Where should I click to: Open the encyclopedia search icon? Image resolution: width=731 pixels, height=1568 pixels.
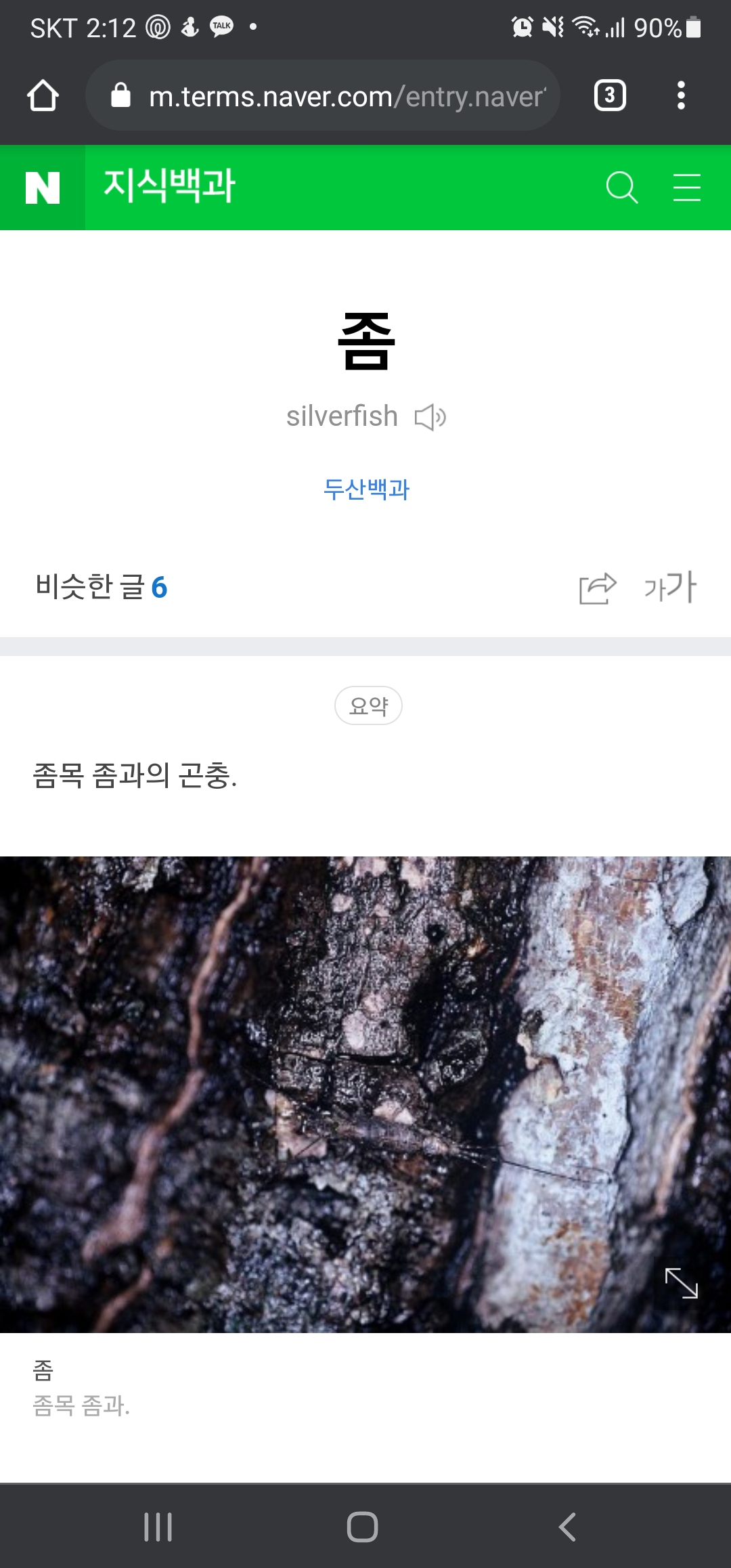pos(621,188)
